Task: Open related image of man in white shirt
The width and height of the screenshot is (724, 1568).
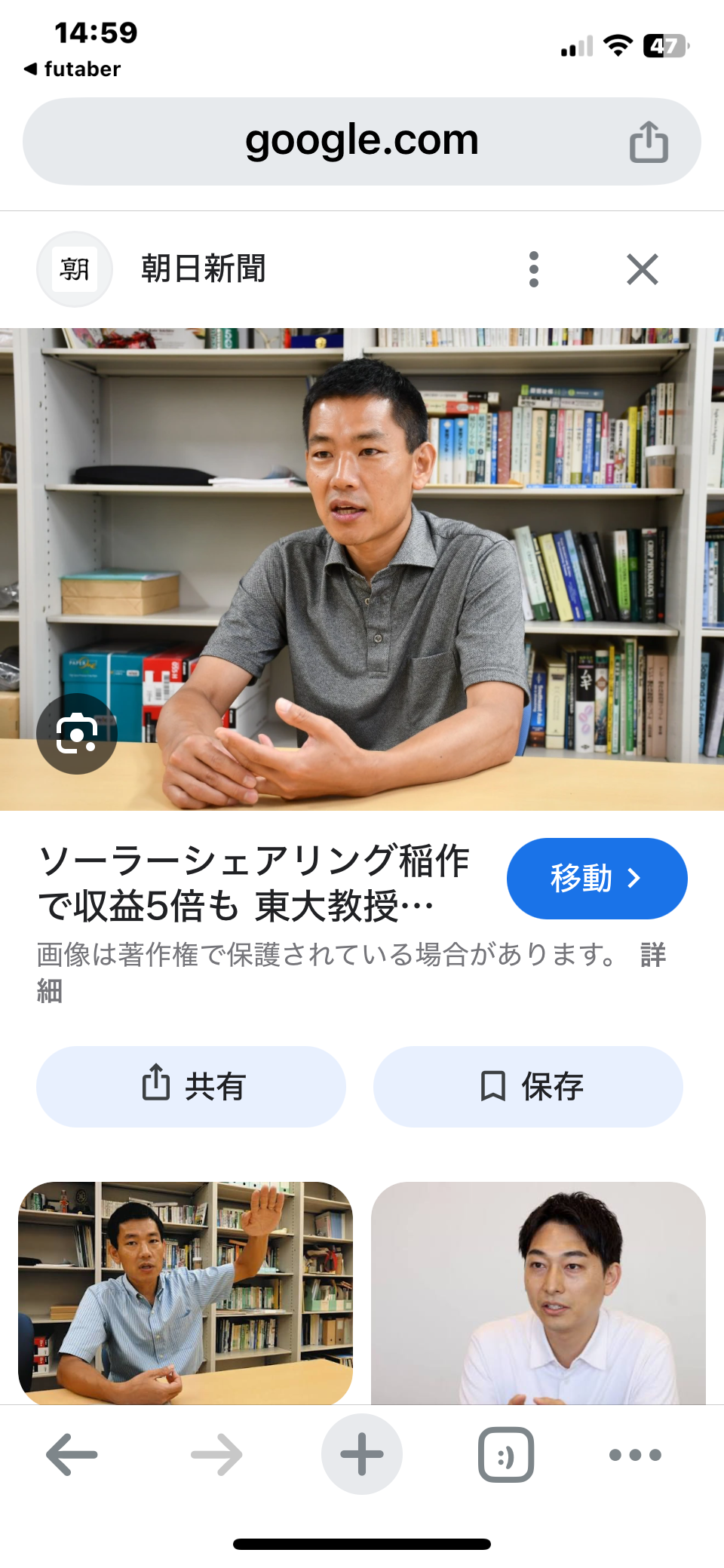Action: coord(538,1292)
